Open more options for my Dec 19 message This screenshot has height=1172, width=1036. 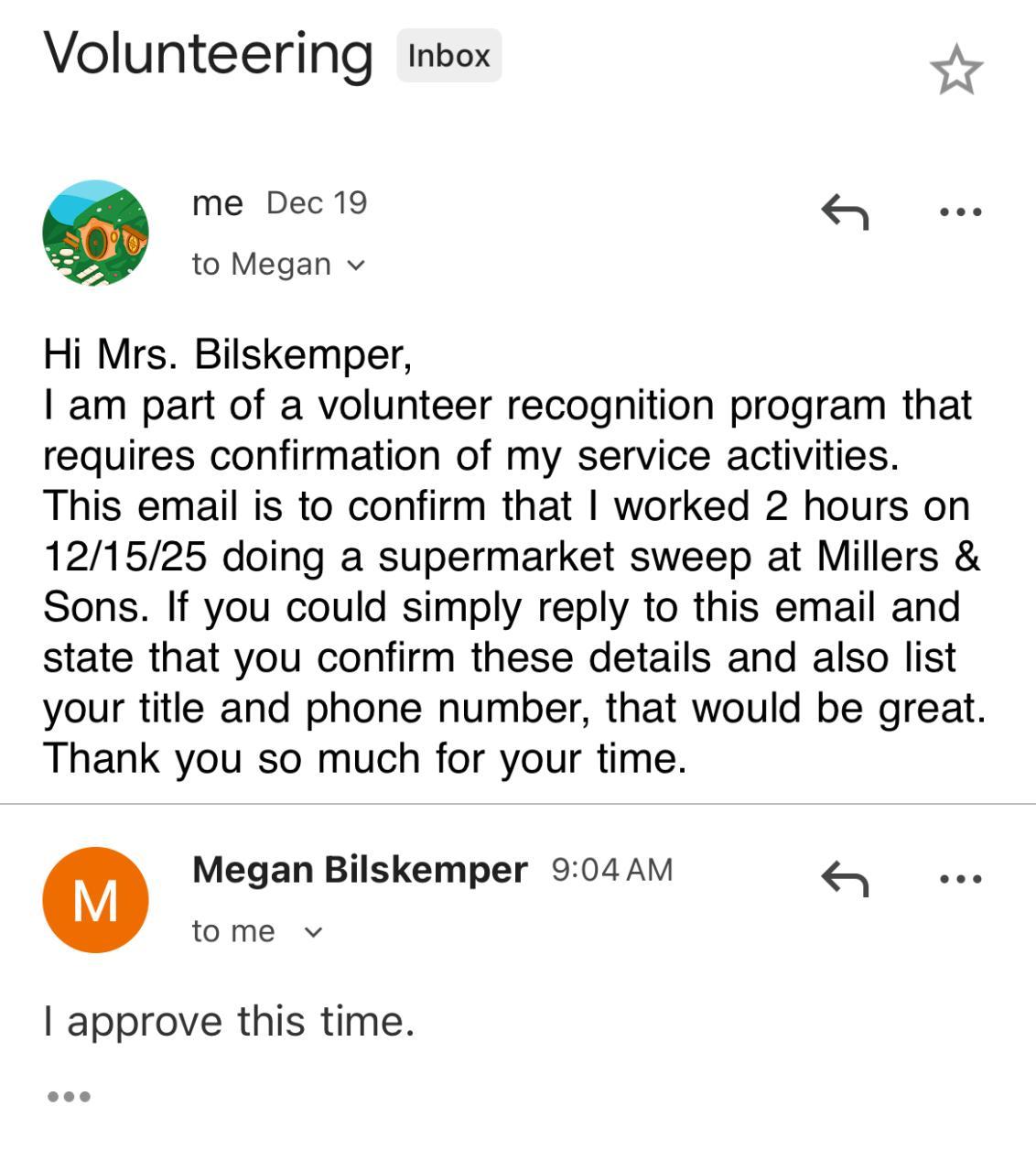coord(960,212)
